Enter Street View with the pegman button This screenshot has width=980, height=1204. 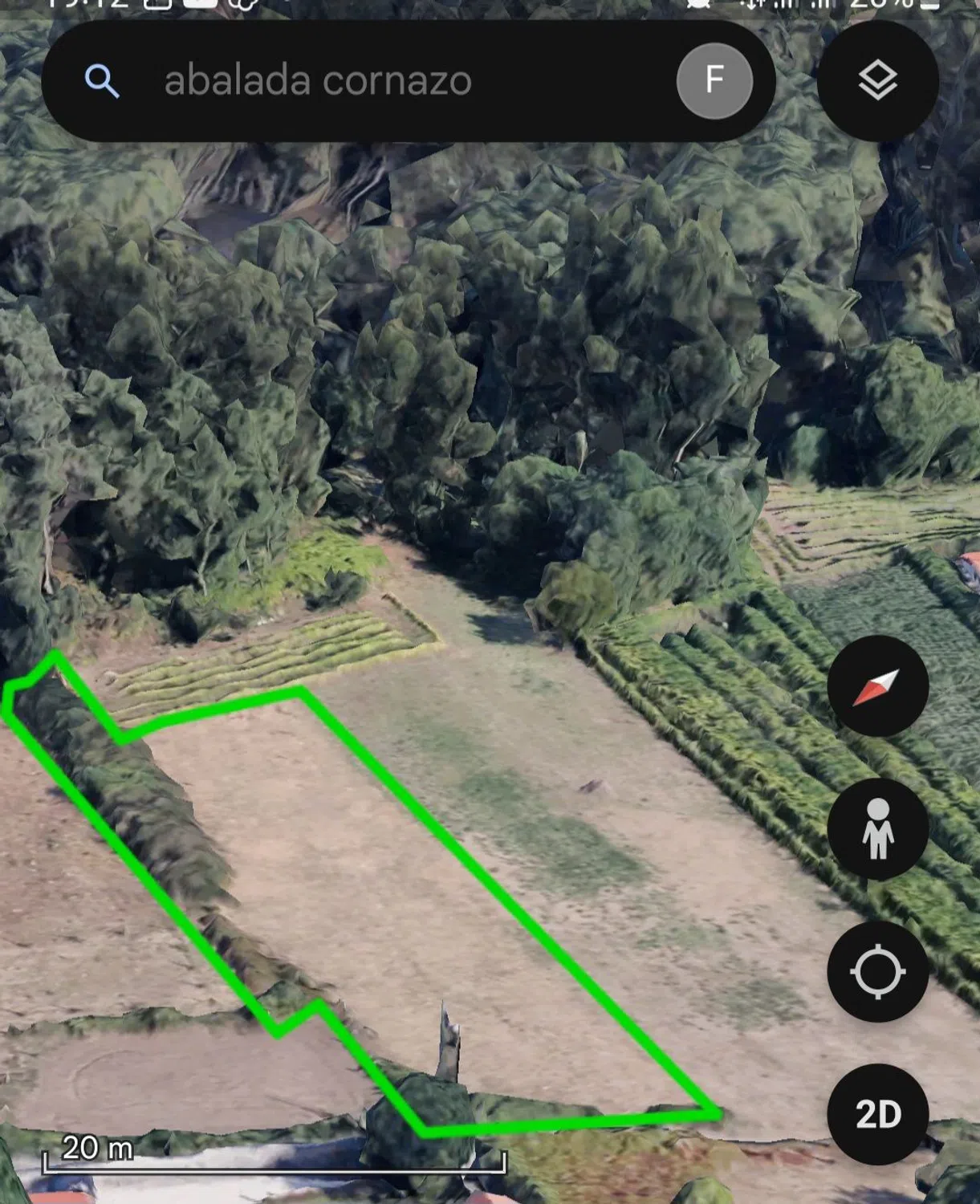coord(877,829)
